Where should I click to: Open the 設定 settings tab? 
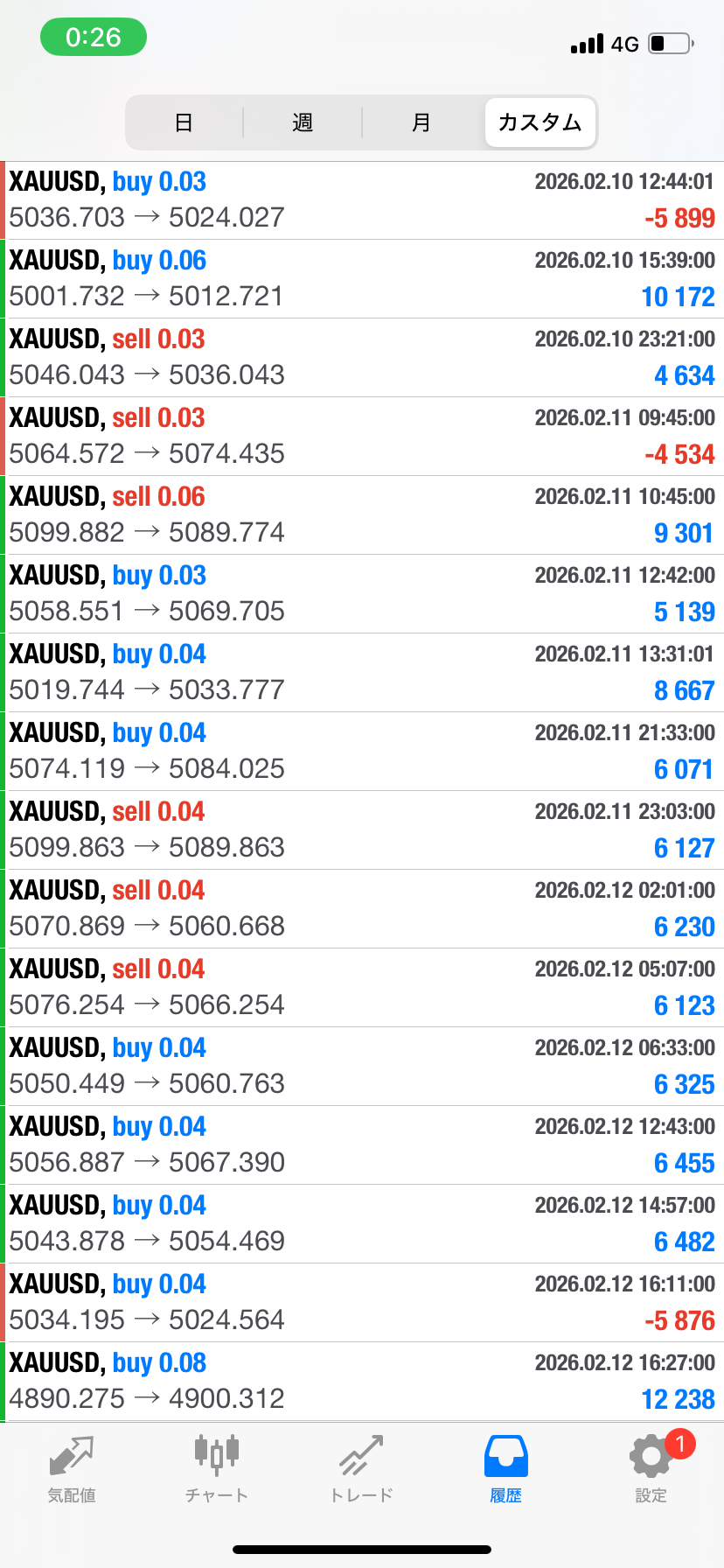(x=651, y=1470)
